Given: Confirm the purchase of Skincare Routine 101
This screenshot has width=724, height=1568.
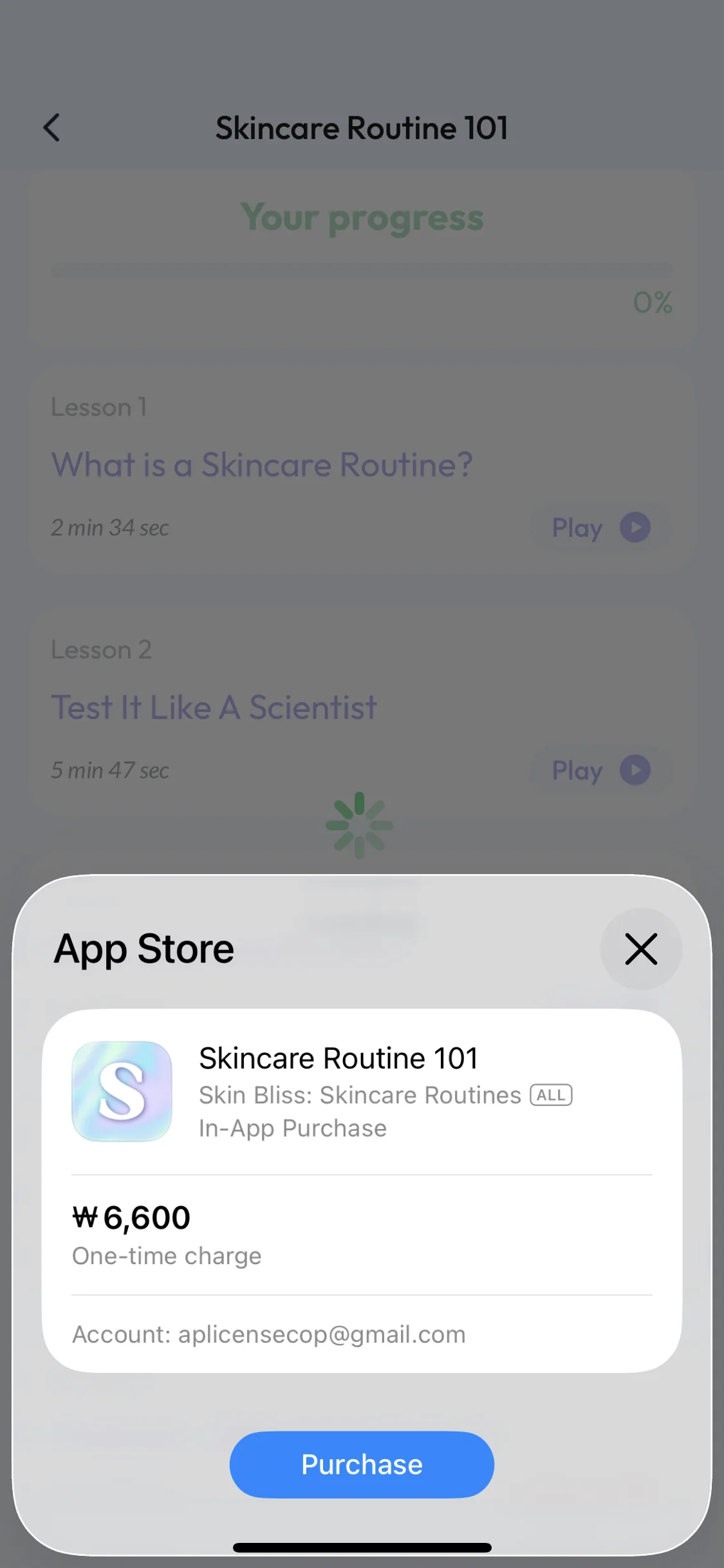Looking at the screenshot, I should click(362, 1464).
